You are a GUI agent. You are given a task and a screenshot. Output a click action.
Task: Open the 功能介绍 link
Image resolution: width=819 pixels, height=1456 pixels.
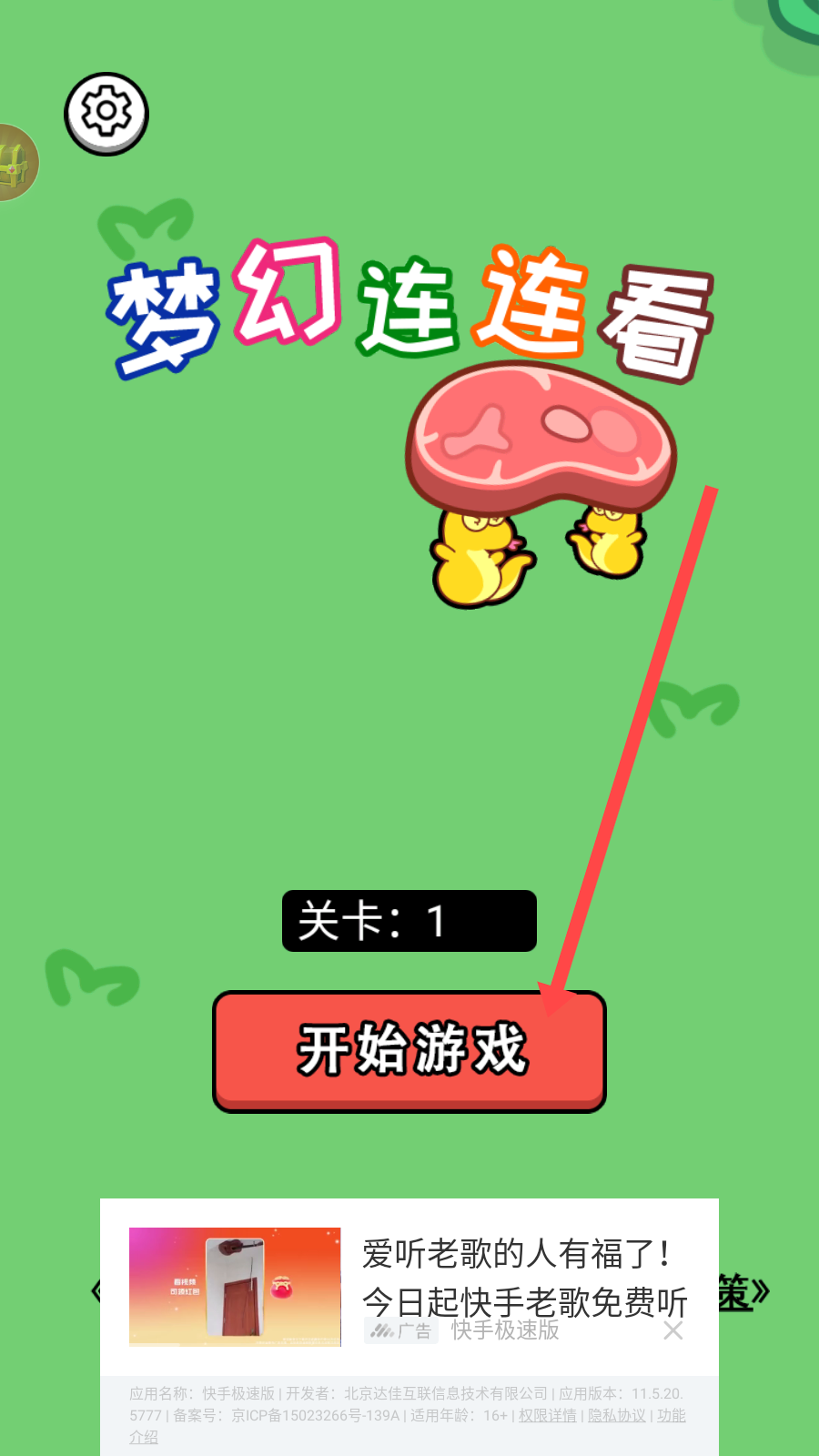pyautogui.click(x=672, y=1415)
